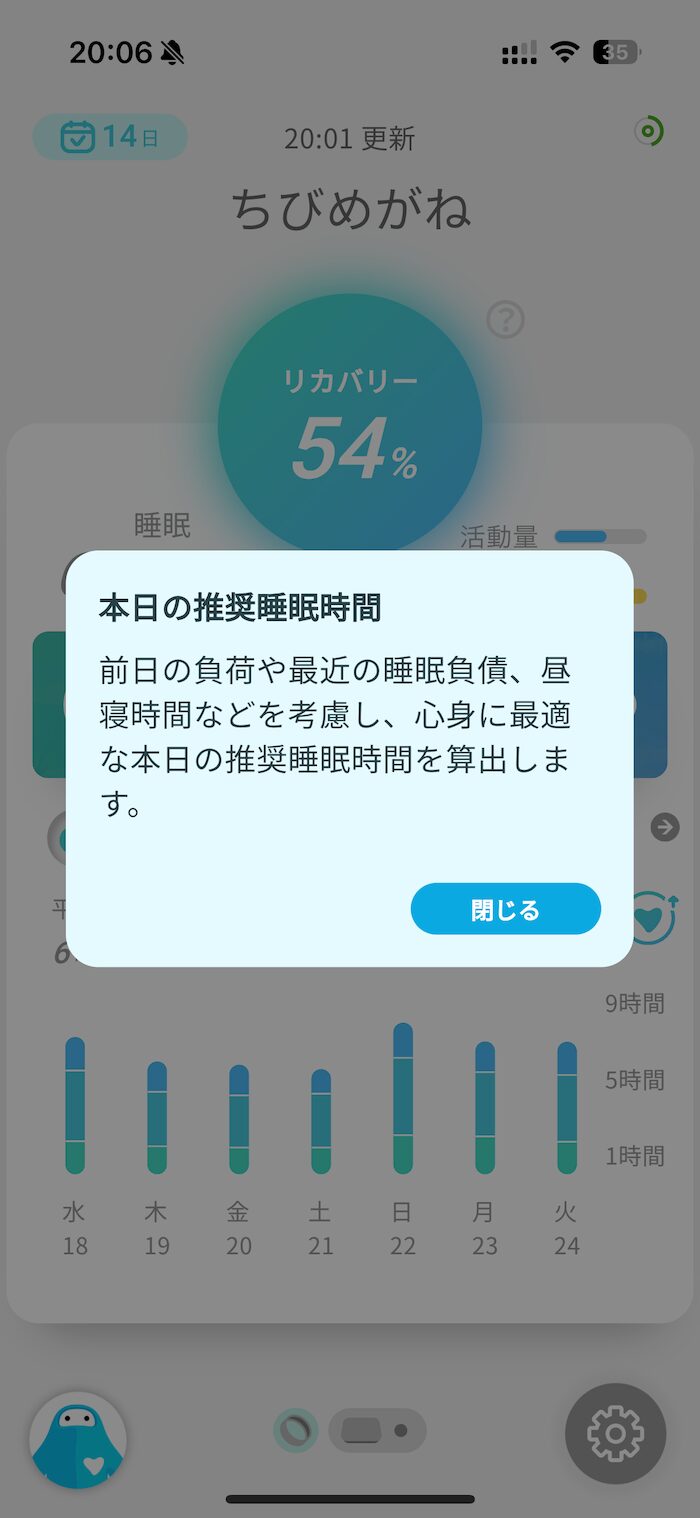Viewport: 700px width, 1518px height.
Task: Tap the blue mascot character icon
Action: (79, 1440)
